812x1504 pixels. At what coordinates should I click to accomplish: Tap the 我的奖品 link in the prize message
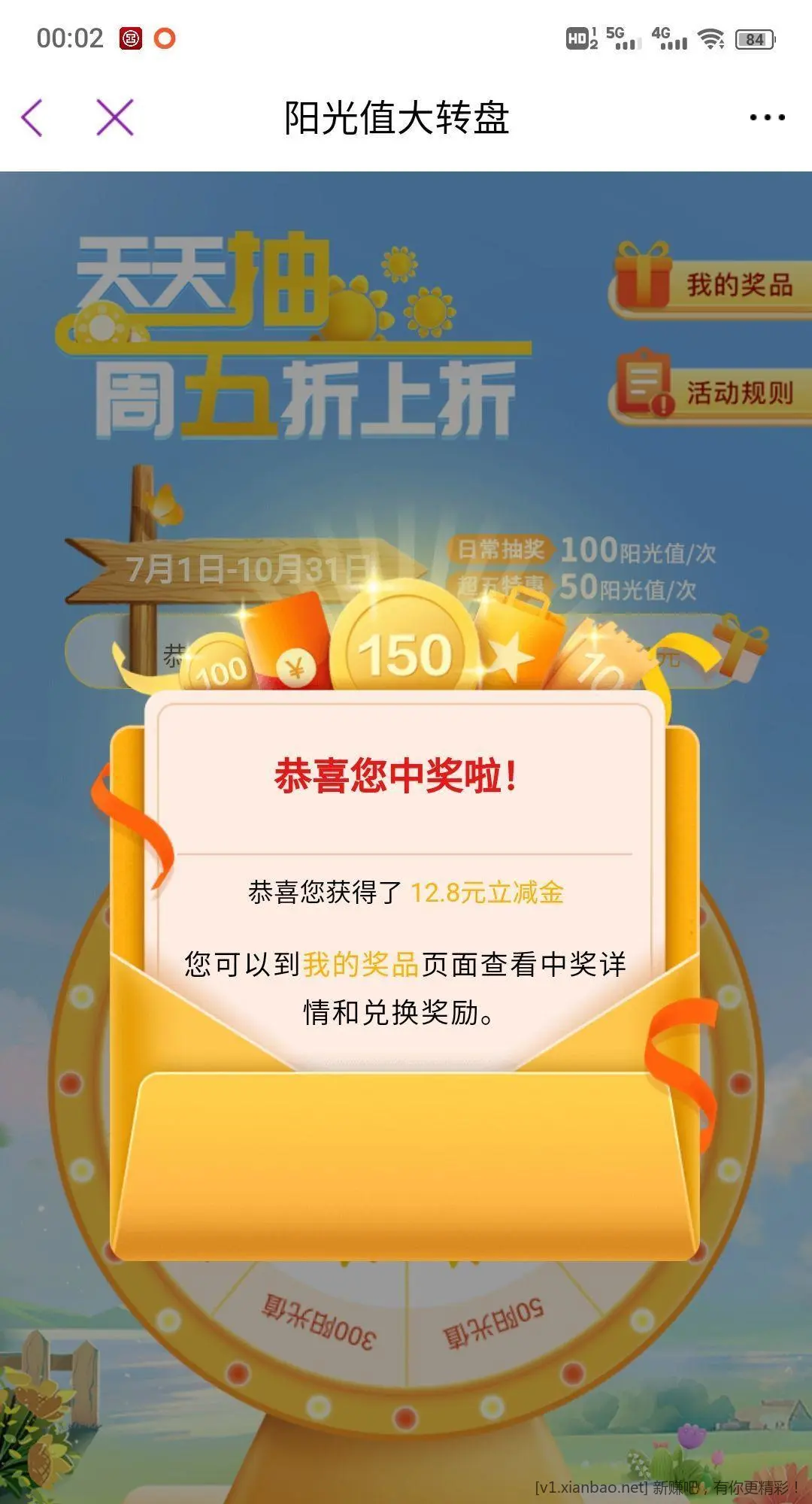360,965
